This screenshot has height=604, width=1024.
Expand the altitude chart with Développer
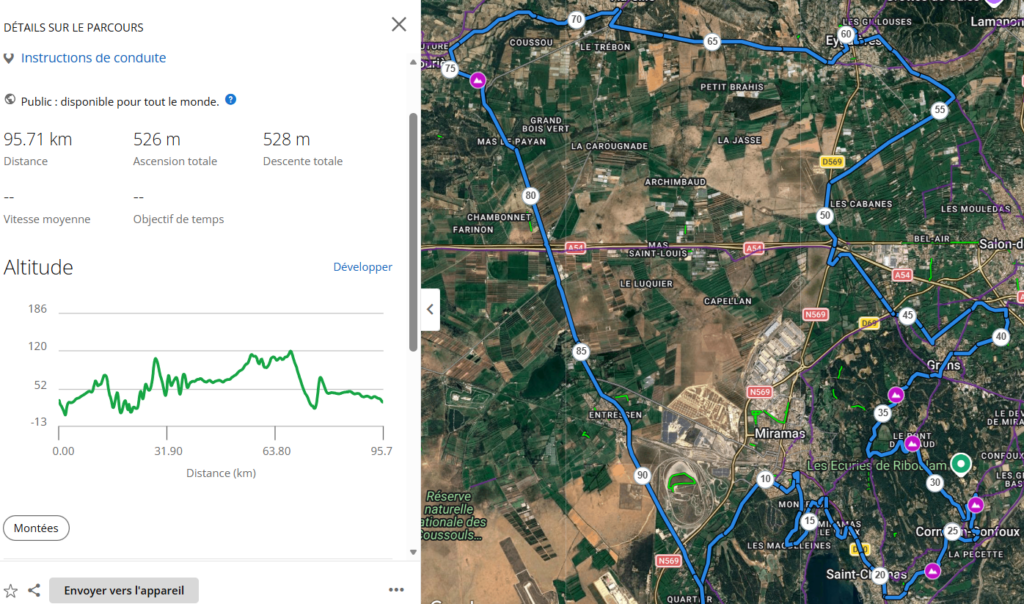(x=362, y=267)
